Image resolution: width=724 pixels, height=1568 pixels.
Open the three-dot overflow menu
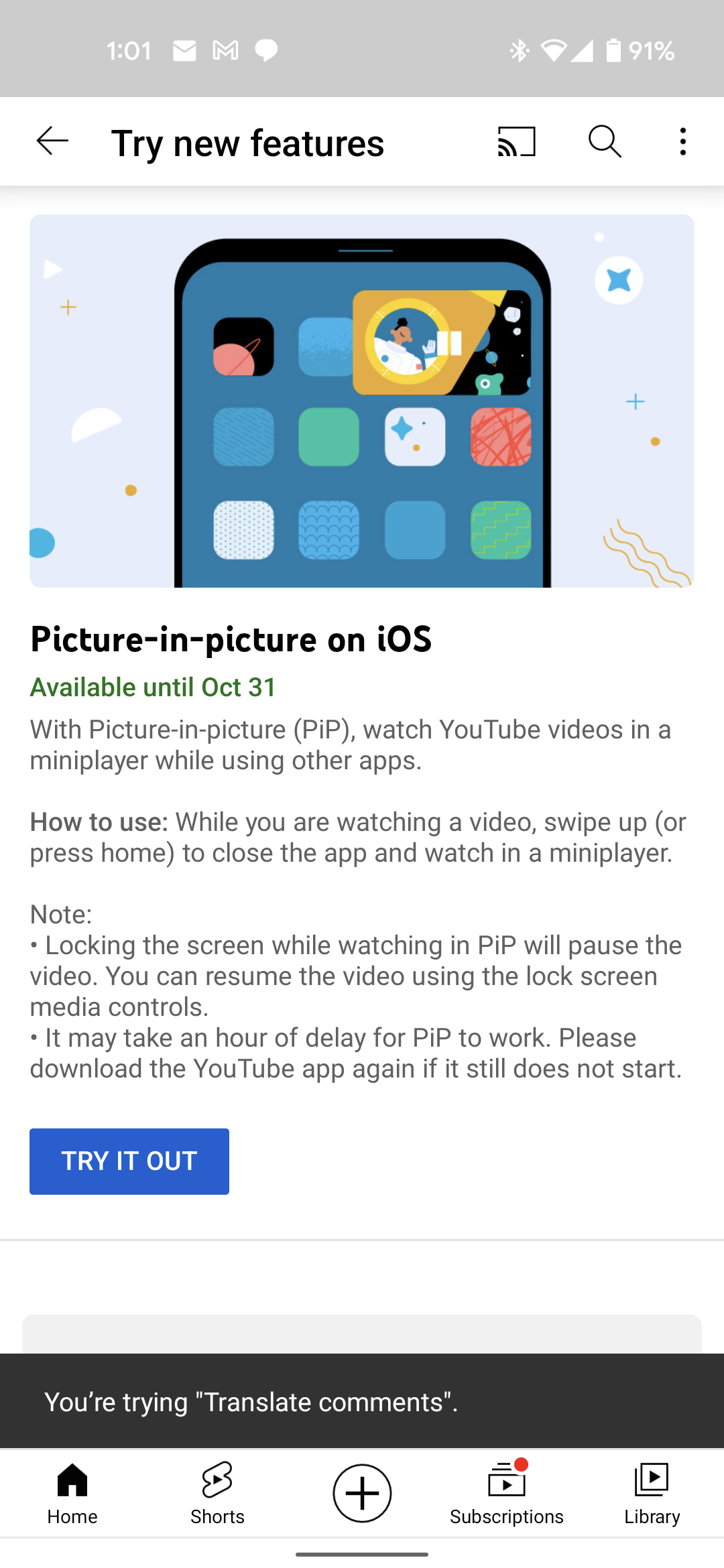(682, 141)
